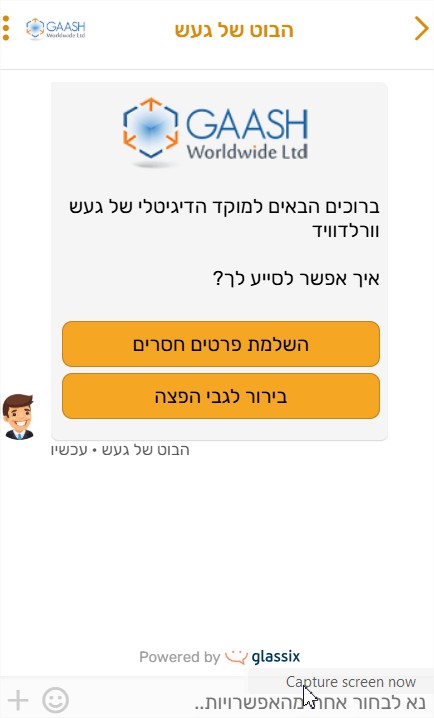434x718 pixels.
Task: Select the השלמת פרטים חסרים button
Action: (x=221, y=344)
